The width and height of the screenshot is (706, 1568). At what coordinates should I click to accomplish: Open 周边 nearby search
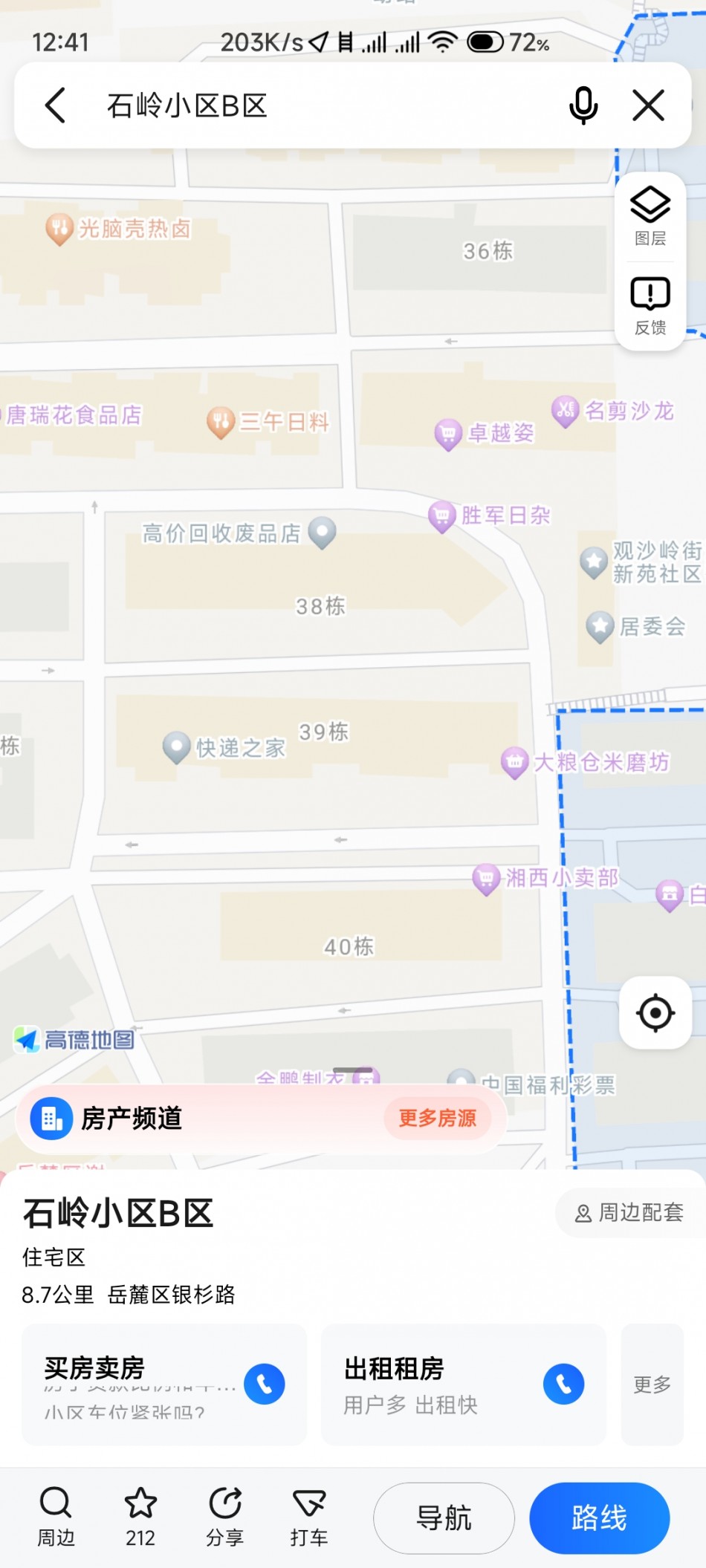[x=56, y=1517]
